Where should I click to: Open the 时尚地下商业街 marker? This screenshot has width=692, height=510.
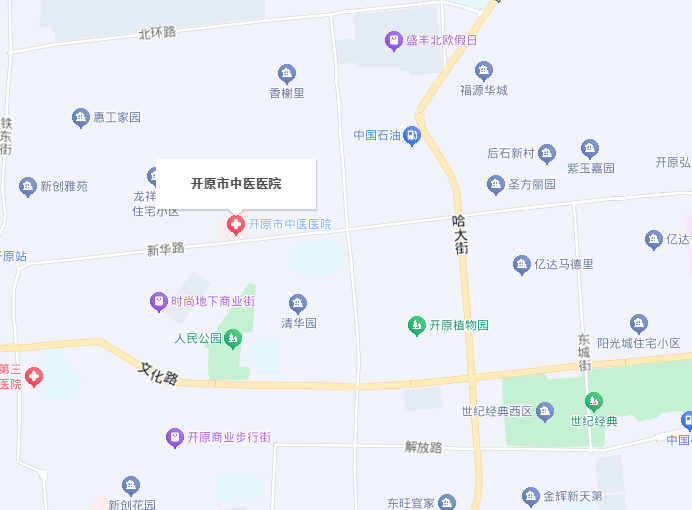click(158, 301)
